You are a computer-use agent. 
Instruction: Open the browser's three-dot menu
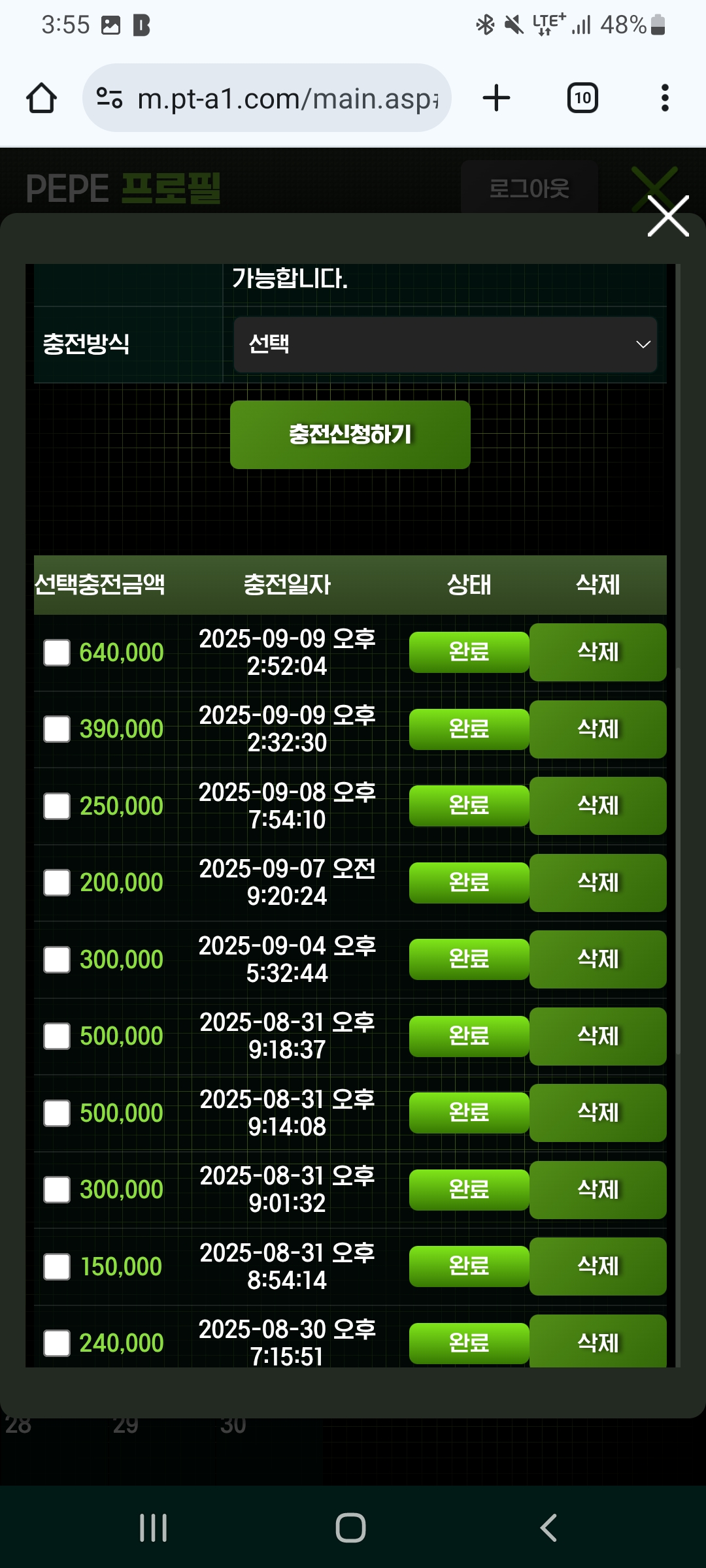665,98
